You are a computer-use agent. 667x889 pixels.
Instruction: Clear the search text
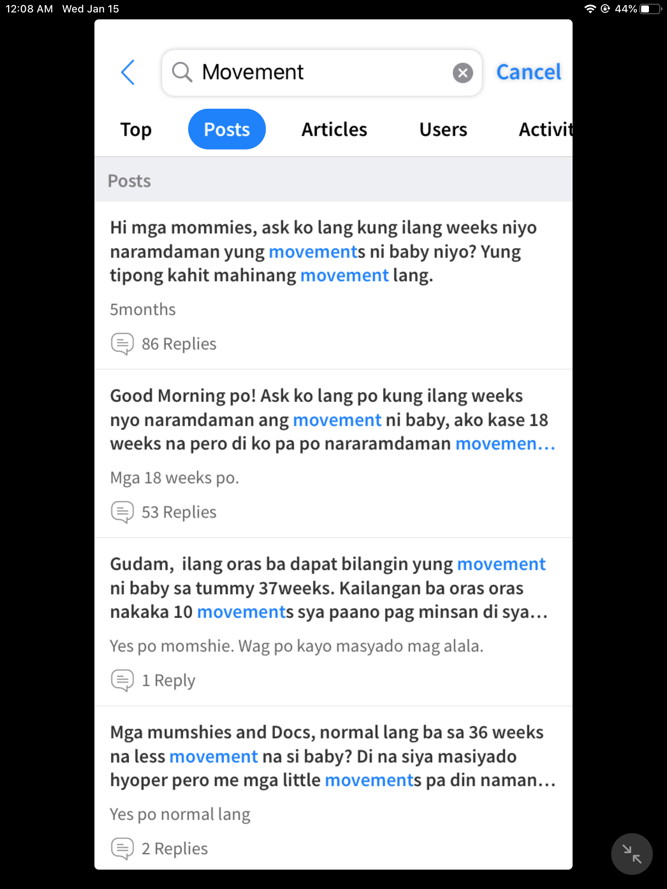click(x=462, y=72)
